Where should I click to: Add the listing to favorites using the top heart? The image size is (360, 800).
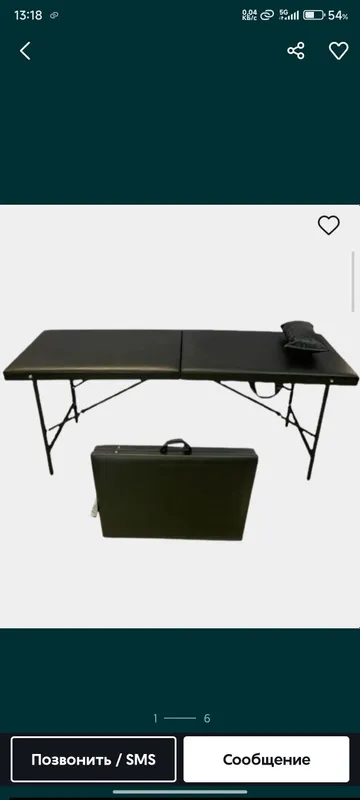pos(339,51)
